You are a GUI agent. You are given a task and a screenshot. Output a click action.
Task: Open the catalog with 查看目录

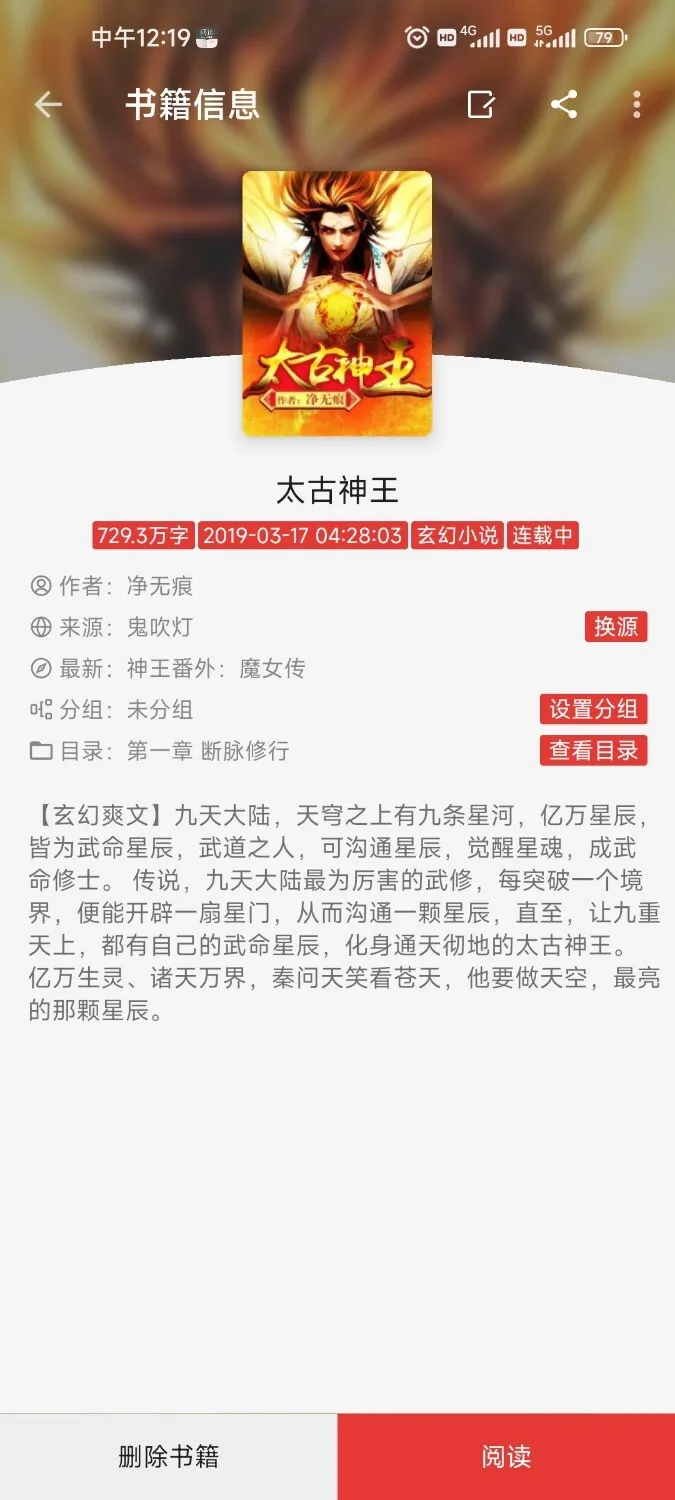coord(593,750)
